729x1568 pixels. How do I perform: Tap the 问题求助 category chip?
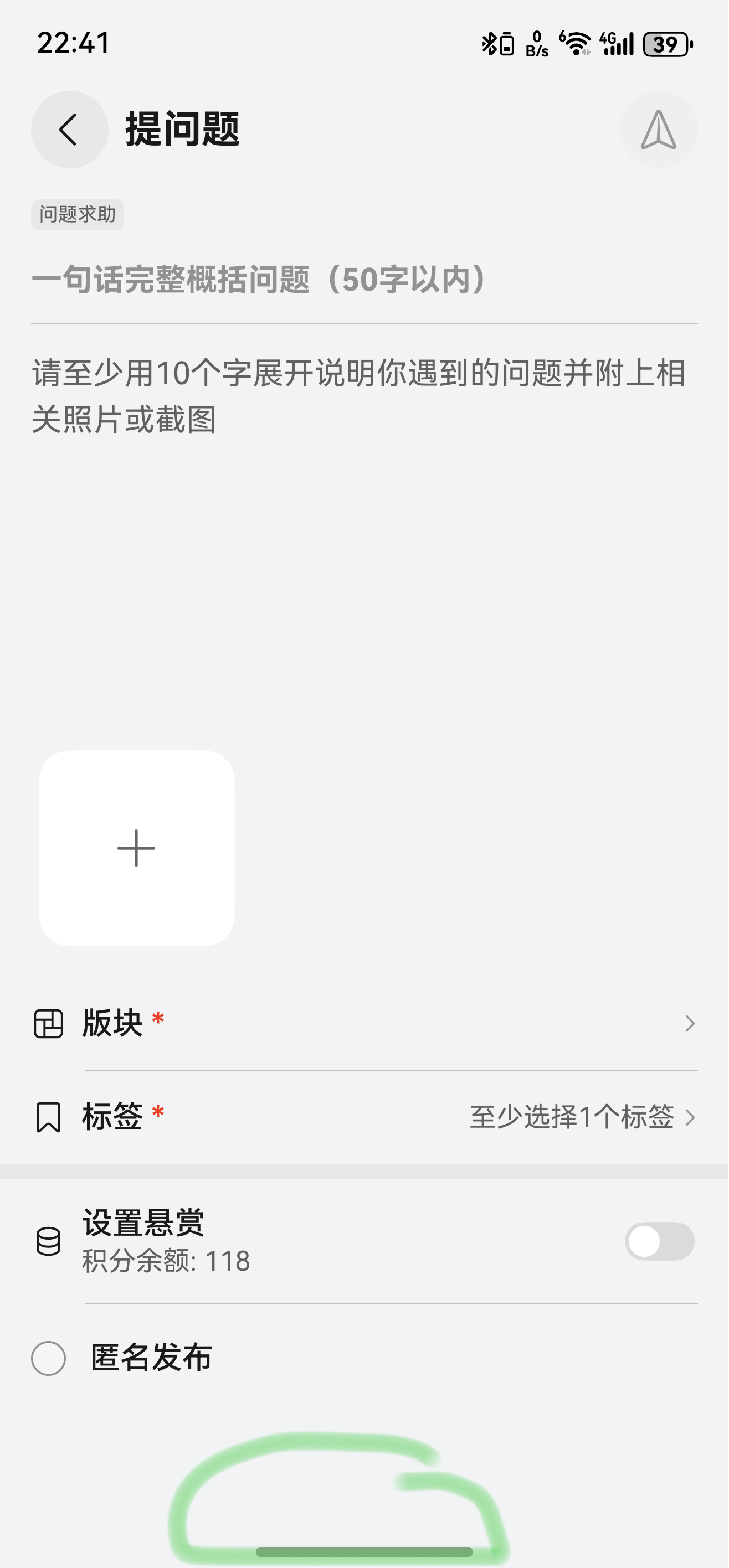78,215
